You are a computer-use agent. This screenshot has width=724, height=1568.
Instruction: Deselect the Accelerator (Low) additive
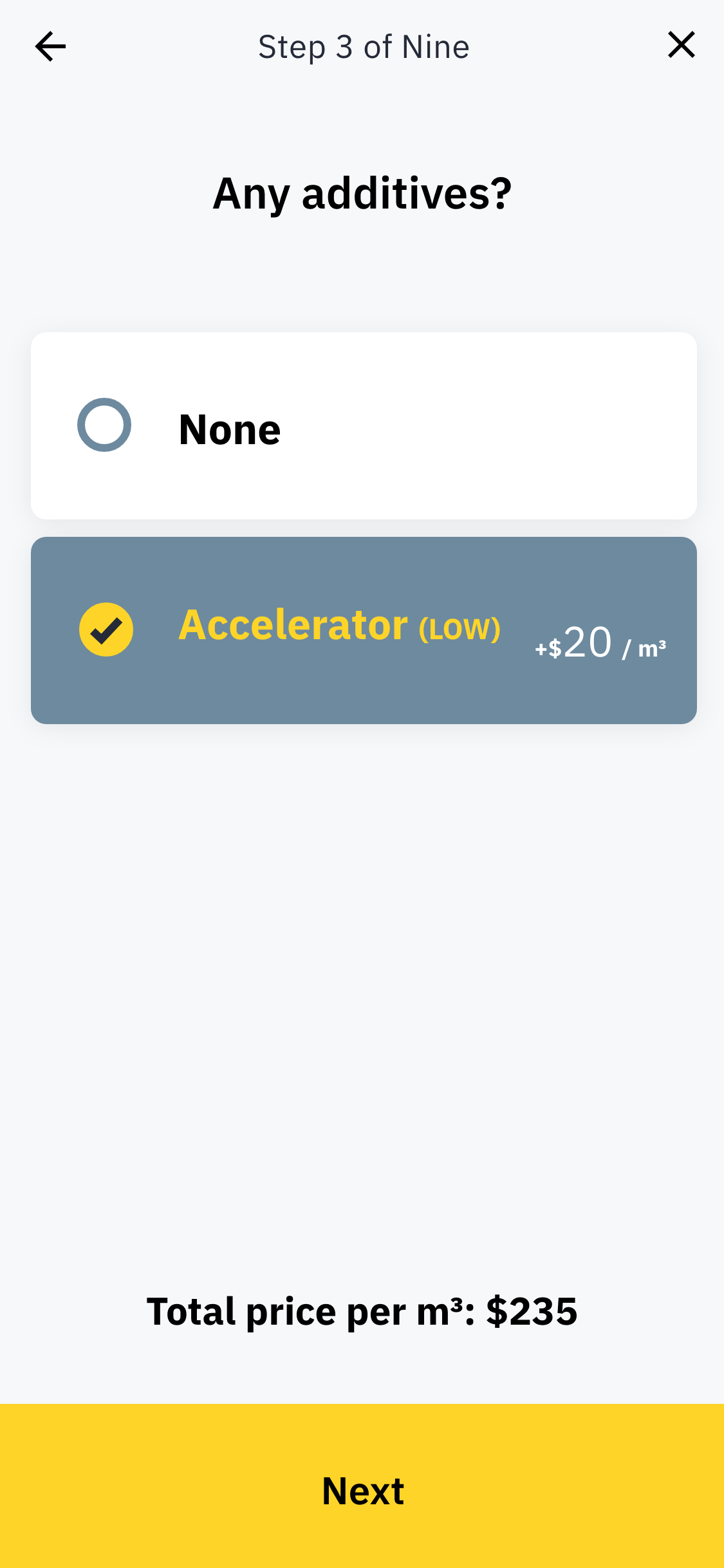(106, 630)
